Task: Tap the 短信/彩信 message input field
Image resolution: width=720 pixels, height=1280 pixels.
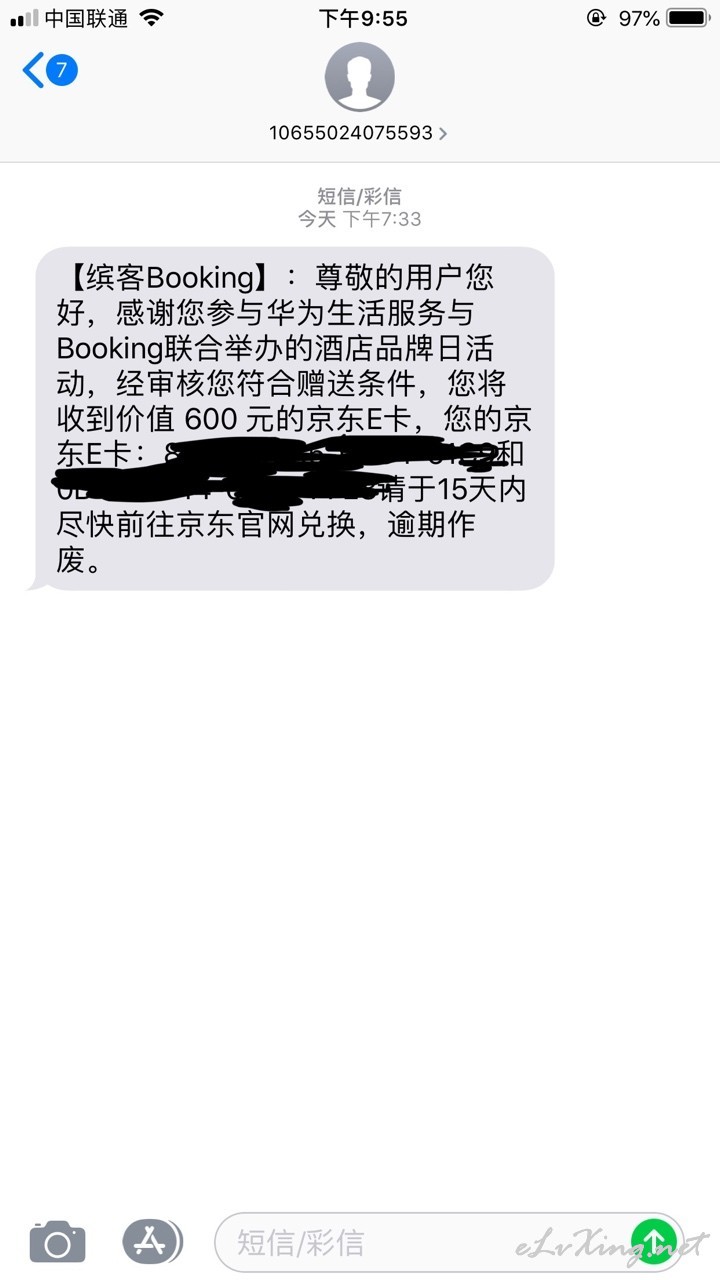Action: coord(420,1242)
